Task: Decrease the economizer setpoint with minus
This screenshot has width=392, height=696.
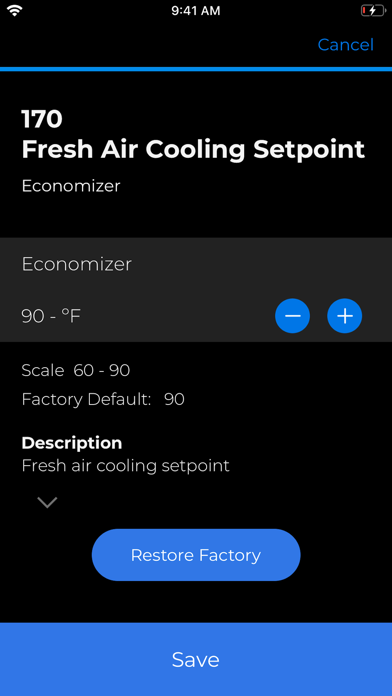Action: tap(293, 316)
